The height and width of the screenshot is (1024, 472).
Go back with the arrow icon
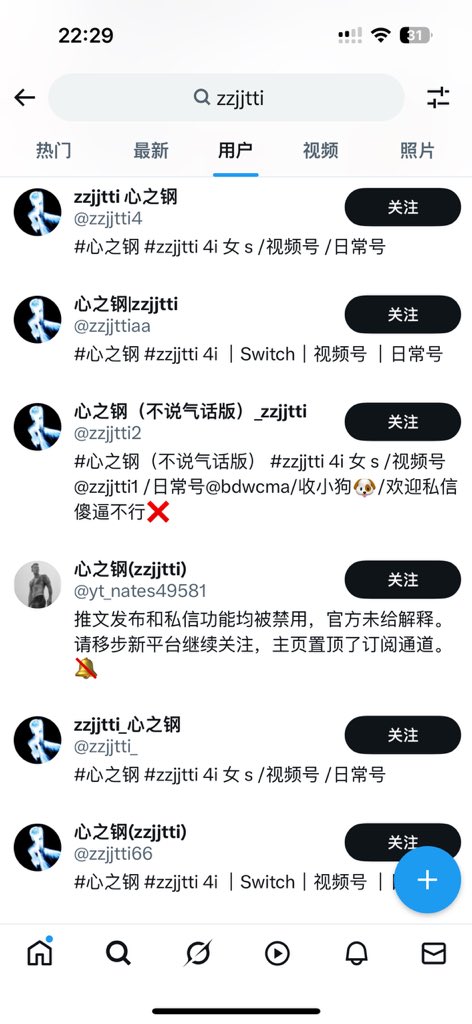click(25, 98)
